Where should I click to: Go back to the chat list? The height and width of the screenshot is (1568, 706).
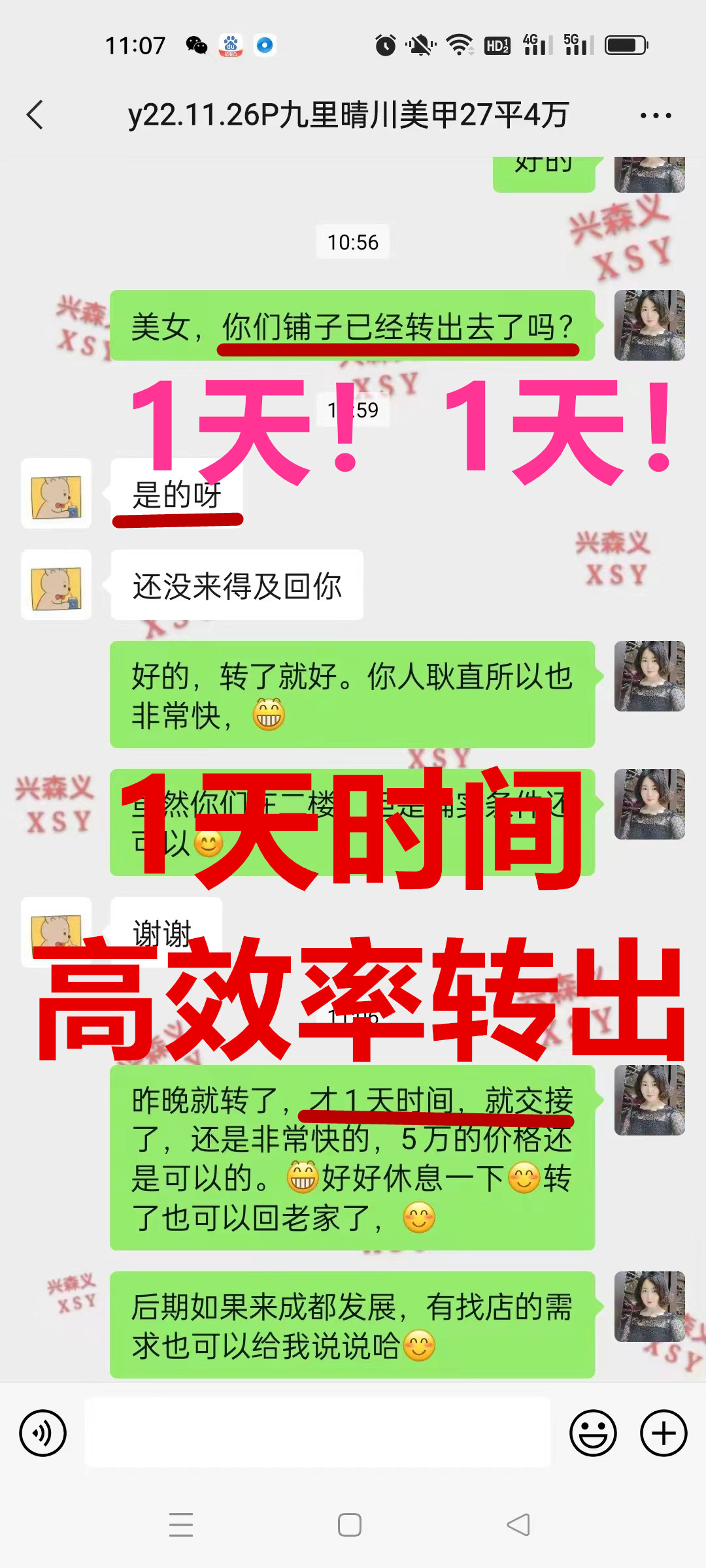[x=35, y=115]
